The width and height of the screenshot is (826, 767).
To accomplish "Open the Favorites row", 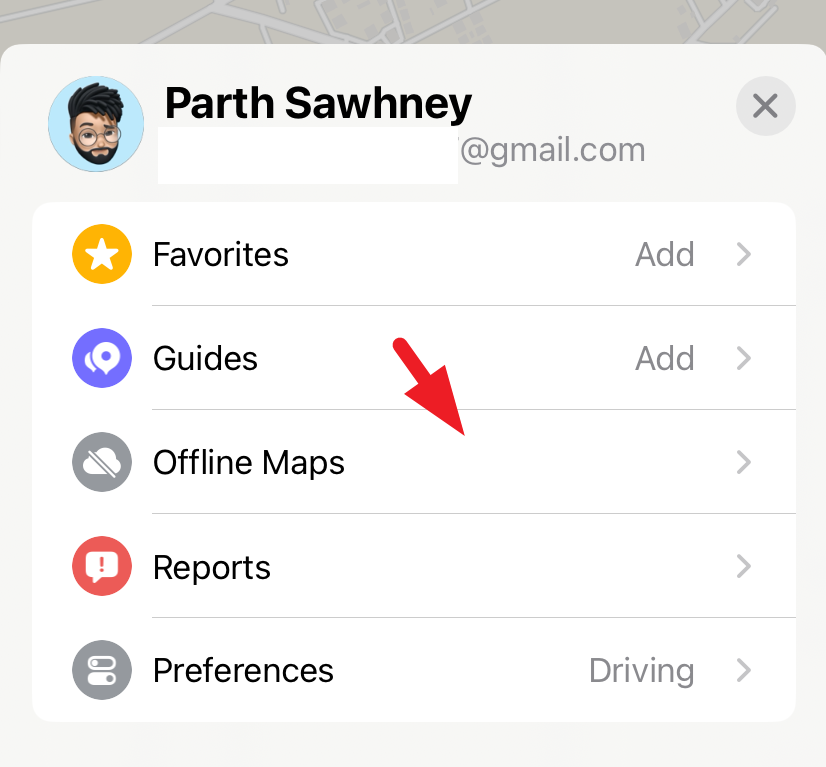I will click(413, 254).
